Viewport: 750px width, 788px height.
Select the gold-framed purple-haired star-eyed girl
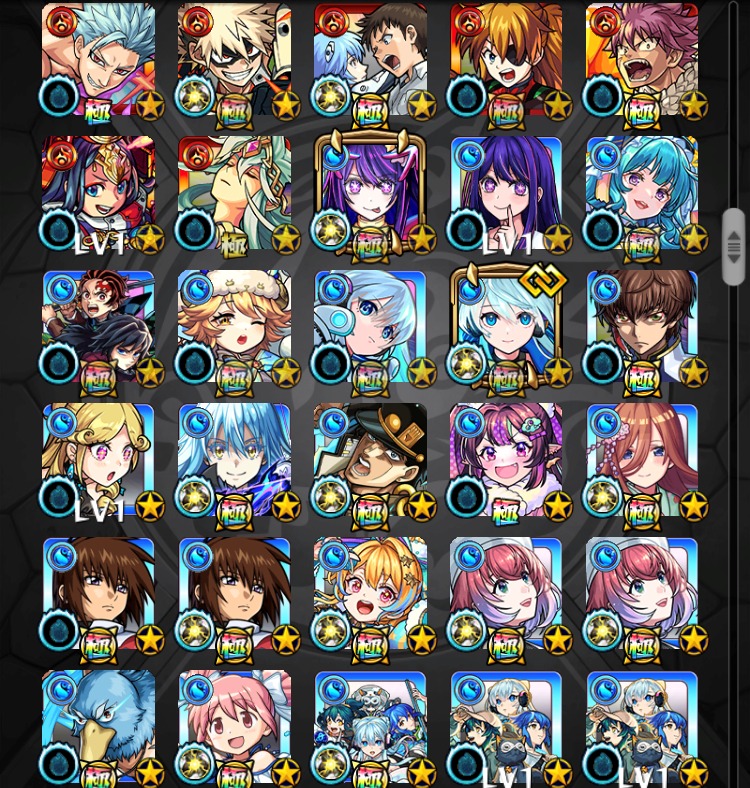tap(370, 192)
